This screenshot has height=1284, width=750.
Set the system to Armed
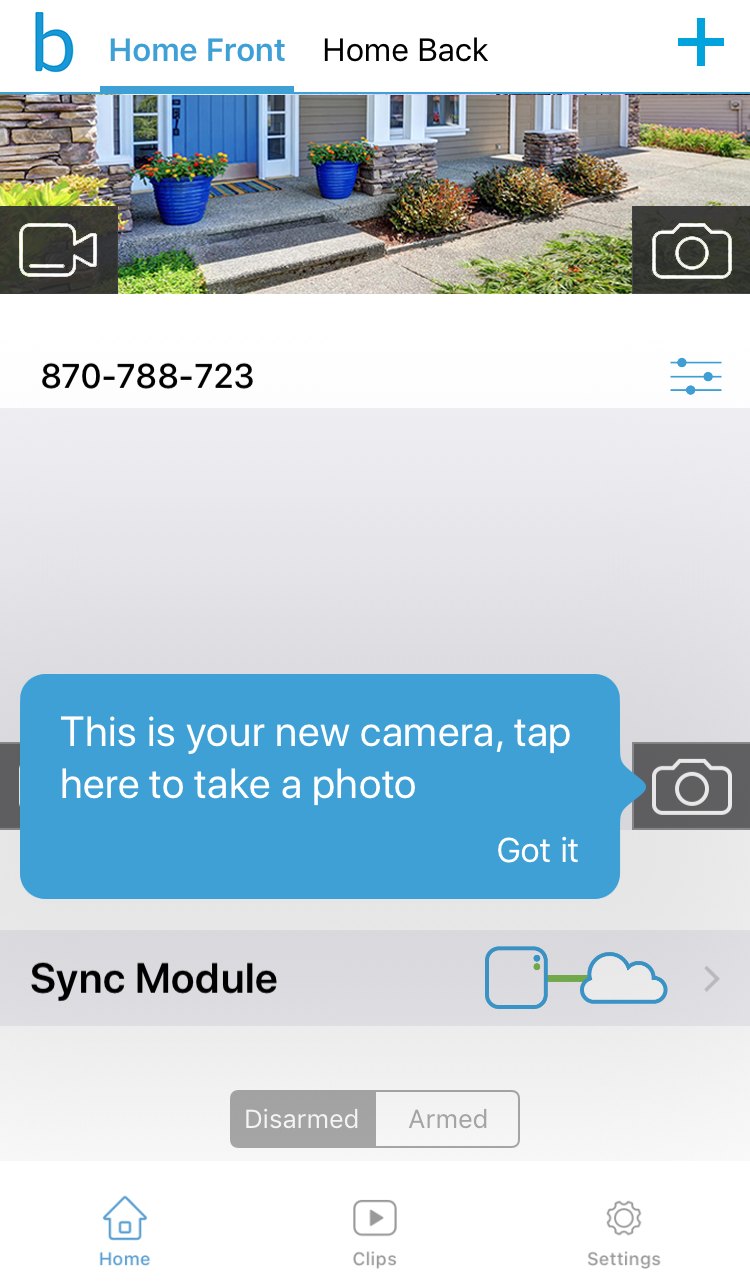447,1119
